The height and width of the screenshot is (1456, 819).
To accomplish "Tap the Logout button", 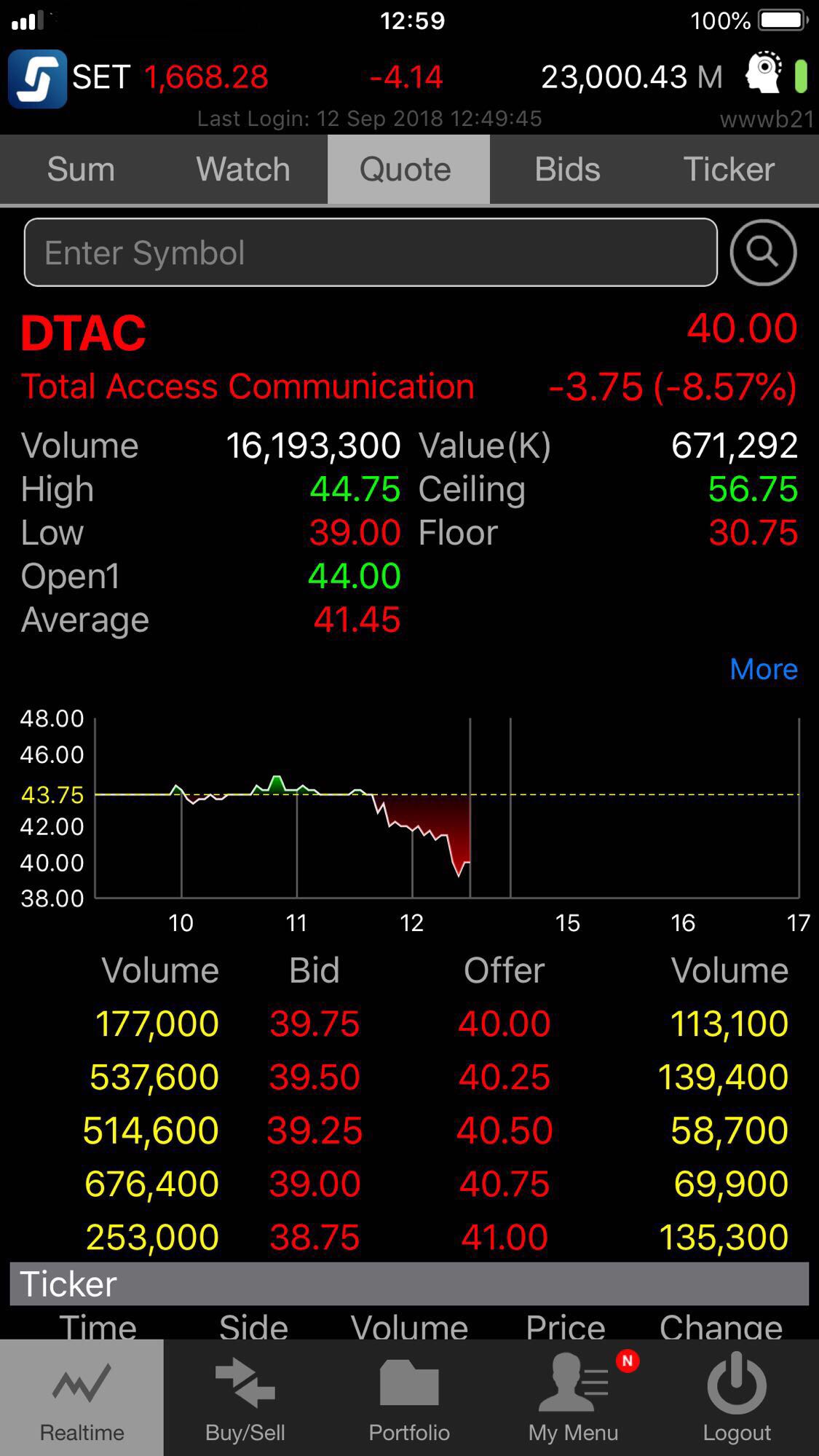I will [737, 1398].
